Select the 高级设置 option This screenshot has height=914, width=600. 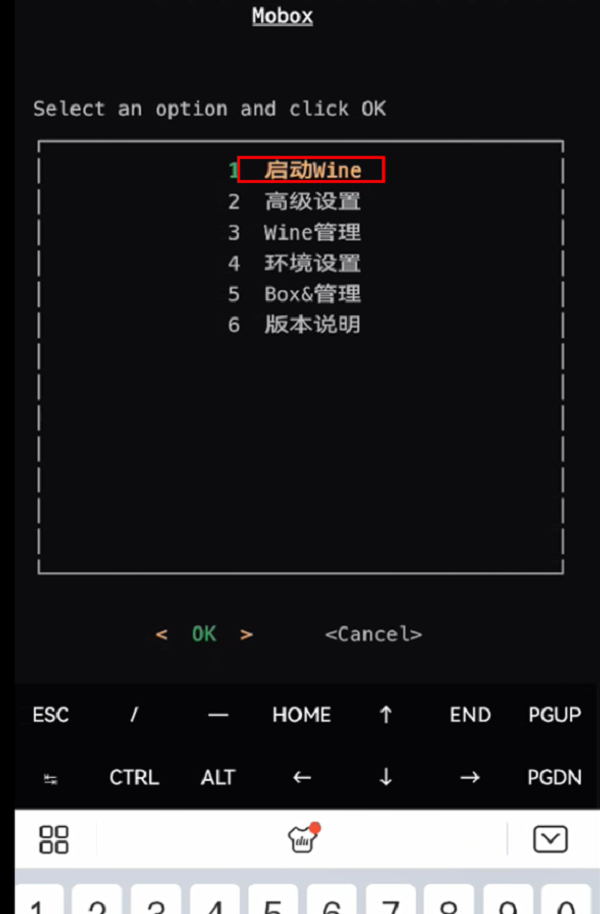(311, 201)
